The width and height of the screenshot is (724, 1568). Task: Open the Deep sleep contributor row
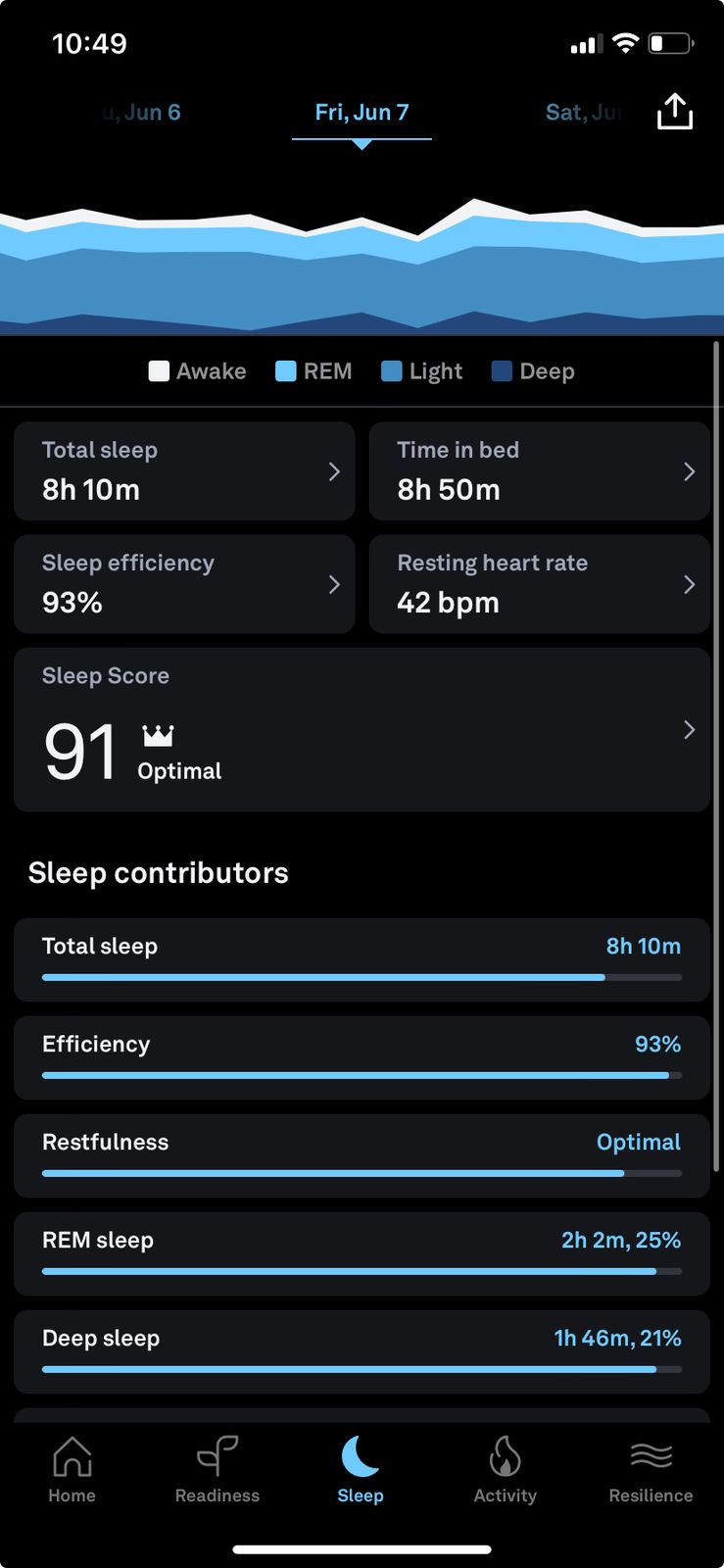[x=362, y=1351]
